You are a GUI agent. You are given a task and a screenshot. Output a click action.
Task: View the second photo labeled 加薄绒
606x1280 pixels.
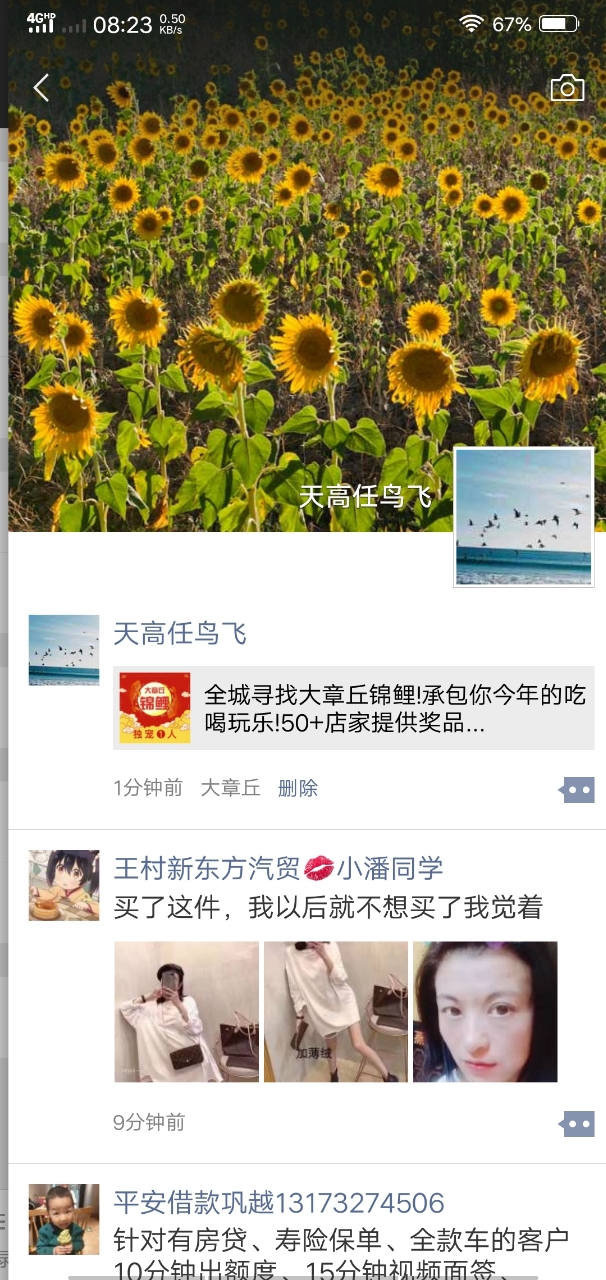335,1011
